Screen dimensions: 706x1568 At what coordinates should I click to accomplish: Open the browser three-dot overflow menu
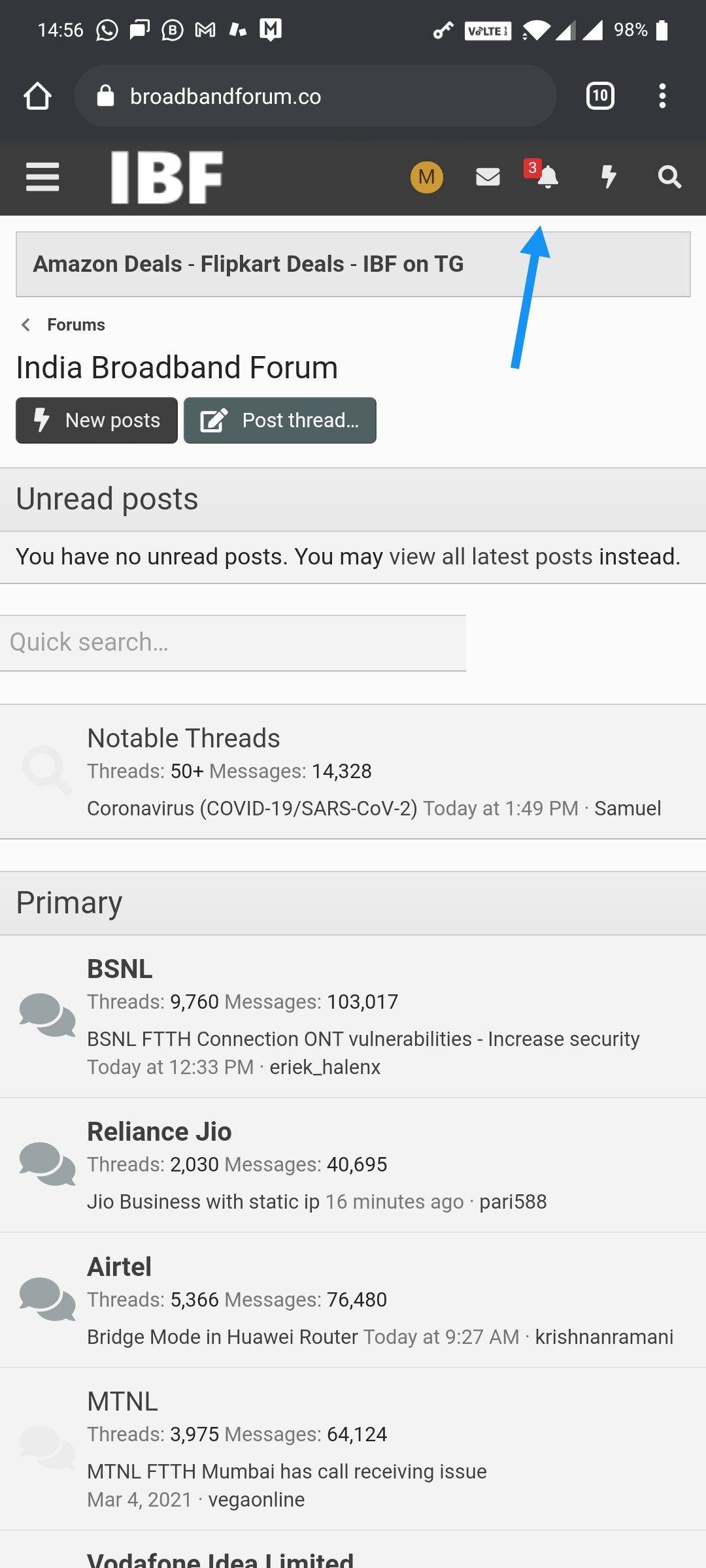click(x=662, y=96)
